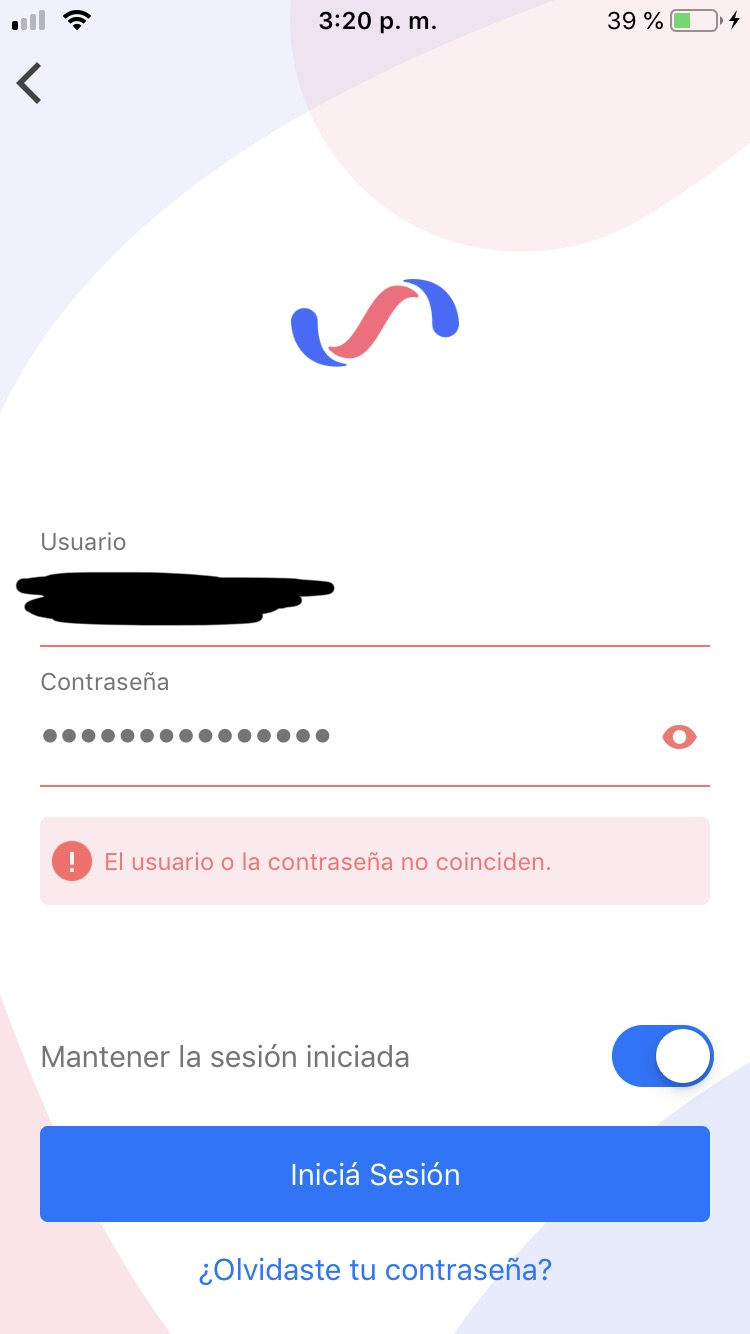The height and width of the screenshot is (1334, 750).
Task: Go back with the top-left arrow
Action: [30, 83]
